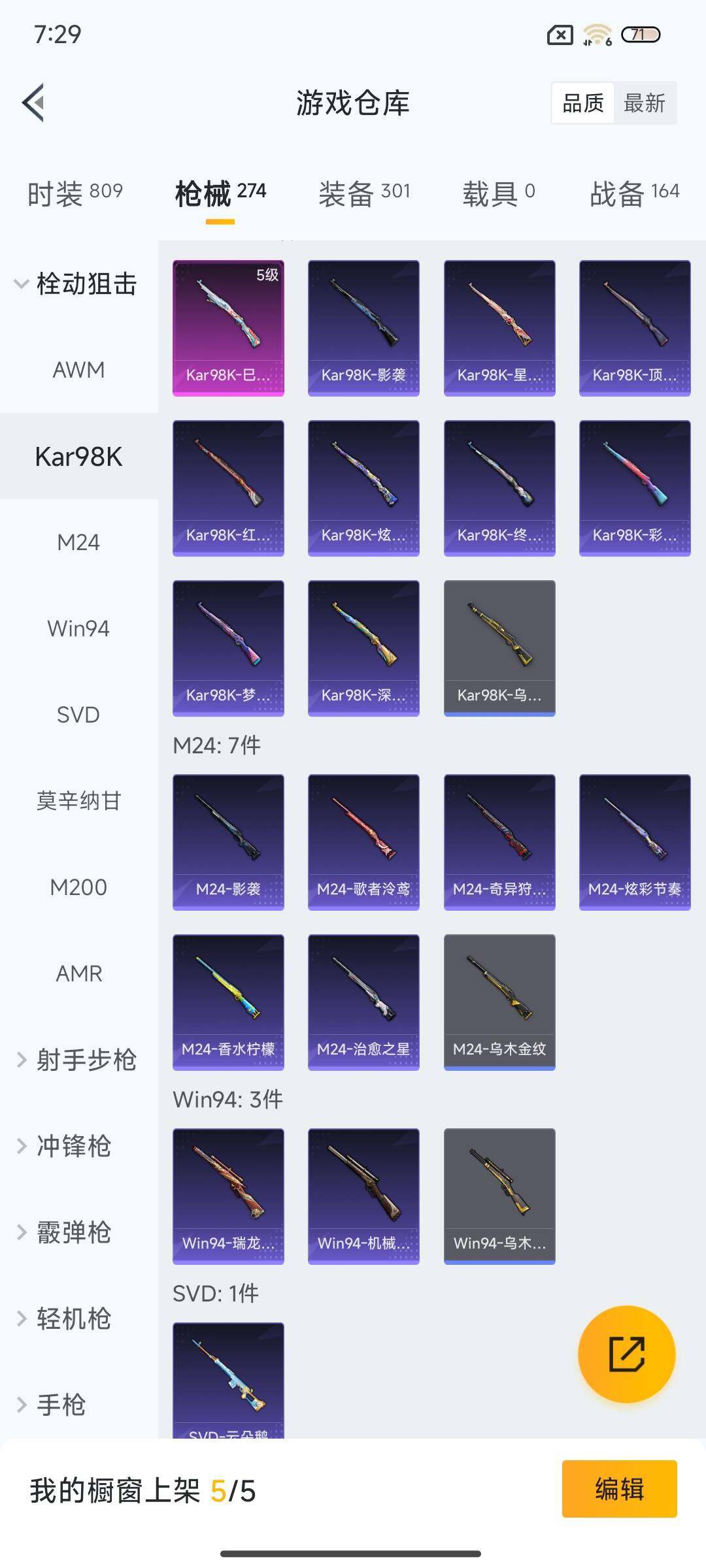Image resolution: width=706 pixels, height=1568 pixels.
Task: Choose 莫辛纳甘 from the weapon list
Action: pyautogui.click(x=78, y=801)
